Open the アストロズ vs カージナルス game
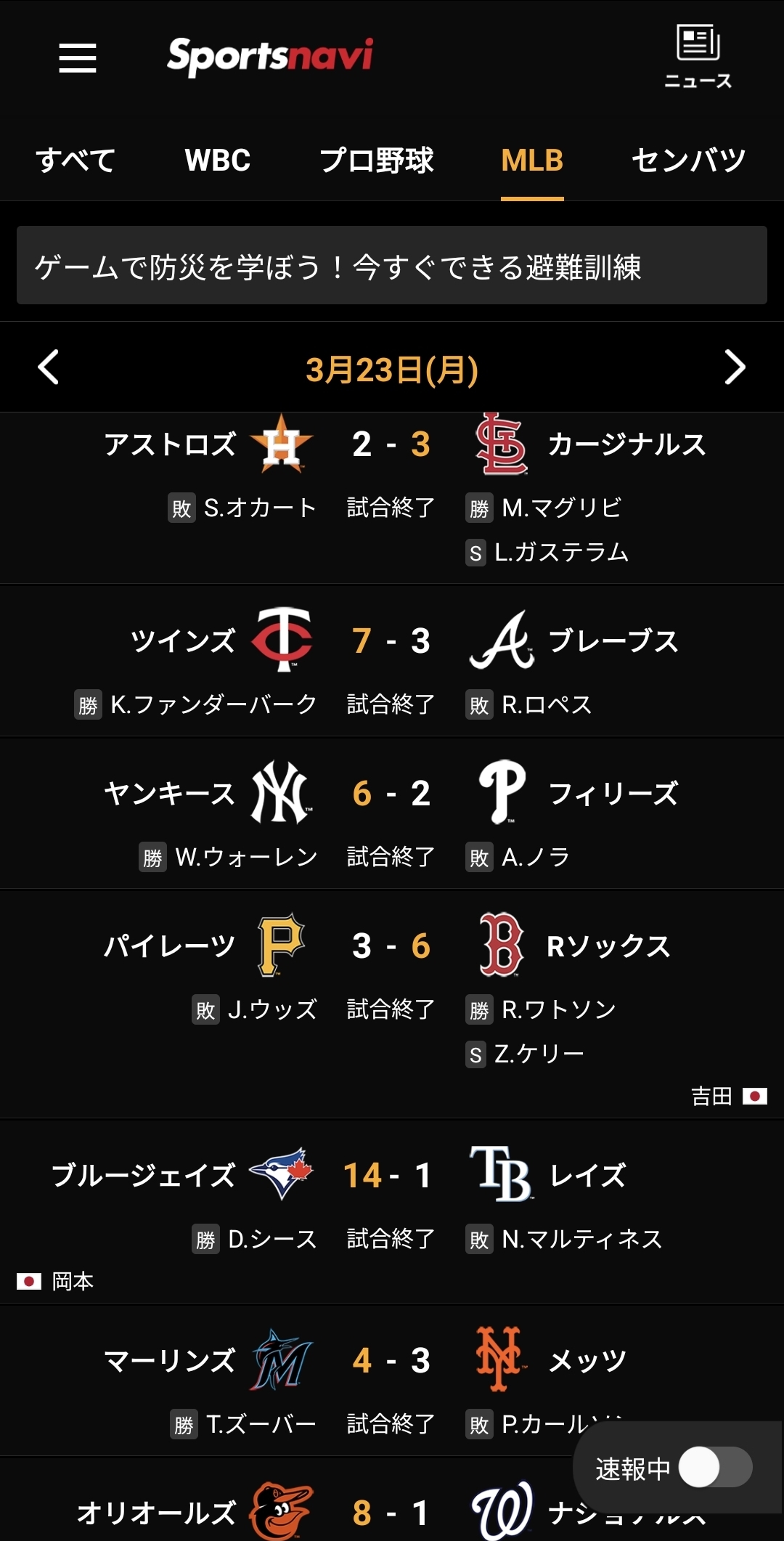The height and width of the screenshot is (1541, 784). [x=391, y=472]
